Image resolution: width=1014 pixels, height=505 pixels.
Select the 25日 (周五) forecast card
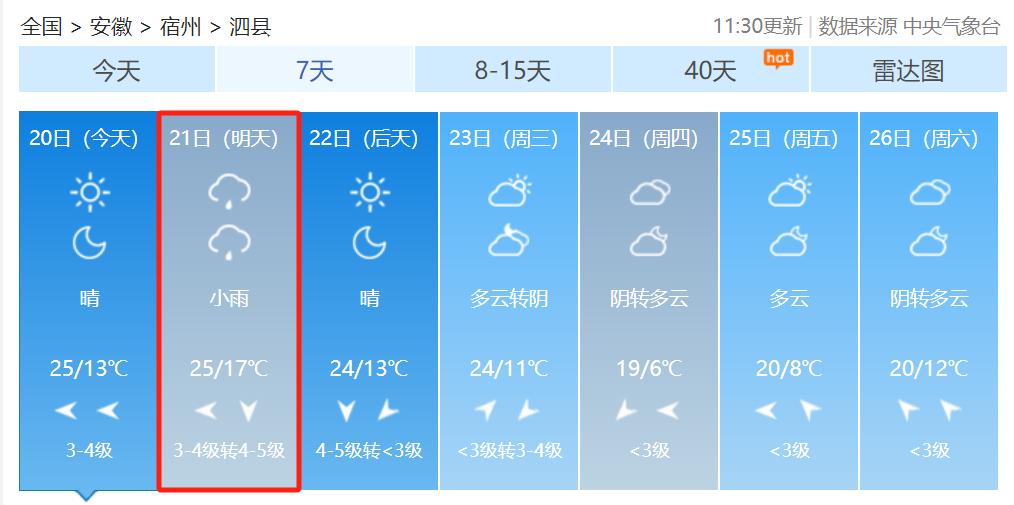pyautogui.click(x=789, y=300)
